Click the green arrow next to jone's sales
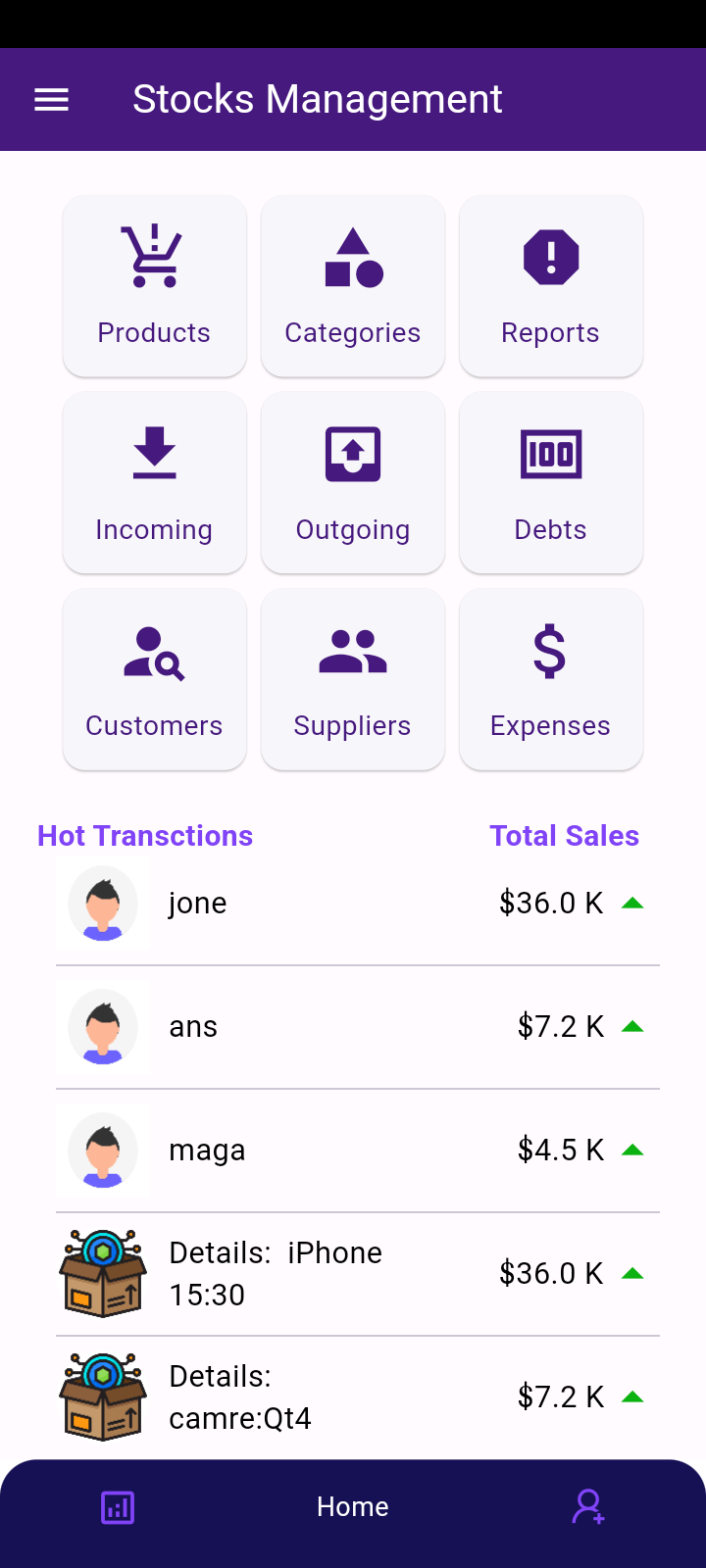Image resolution: width=706 pixels, height=1568 pixels. (x=634, y=903)
